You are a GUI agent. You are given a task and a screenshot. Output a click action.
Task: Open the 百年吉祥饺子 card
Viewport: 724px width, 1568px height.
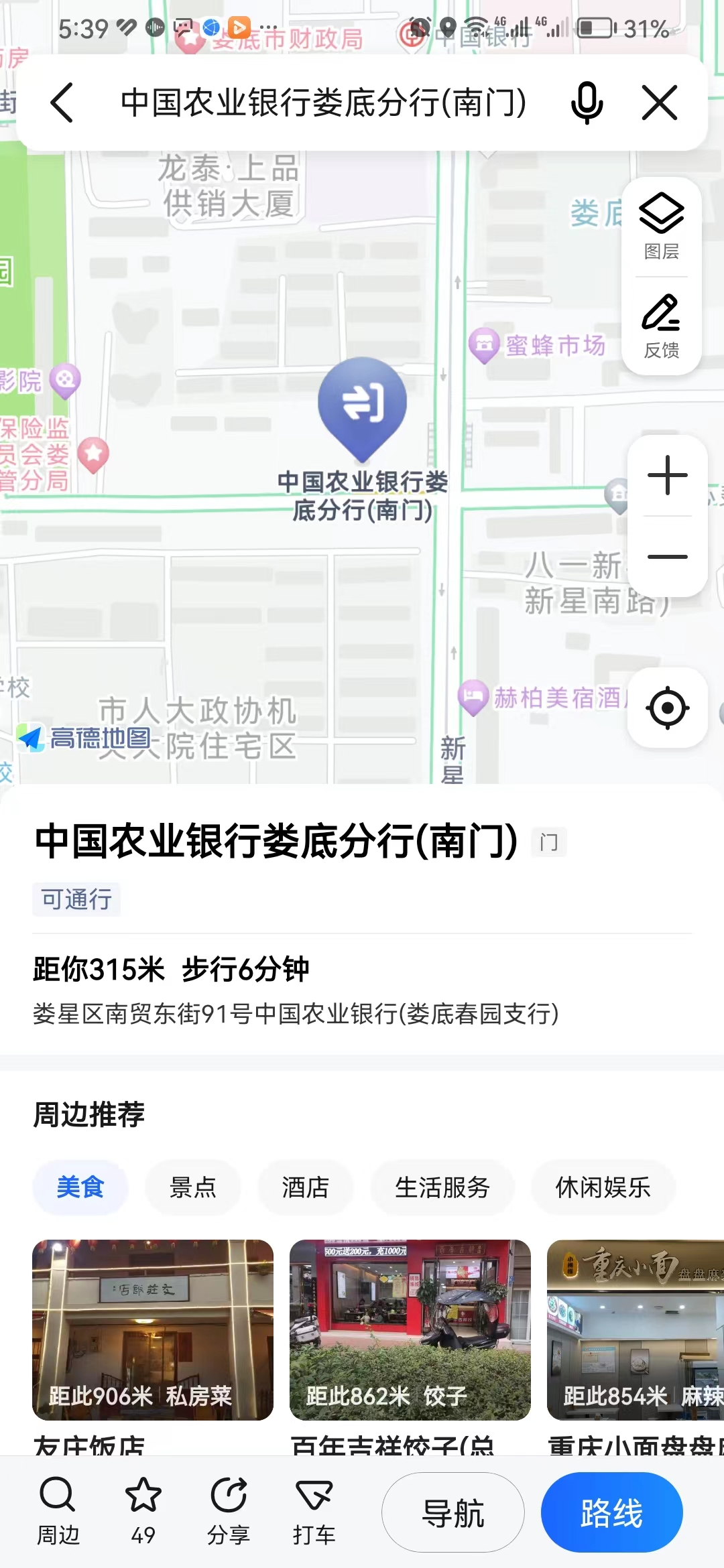(x=410, y=1330)
